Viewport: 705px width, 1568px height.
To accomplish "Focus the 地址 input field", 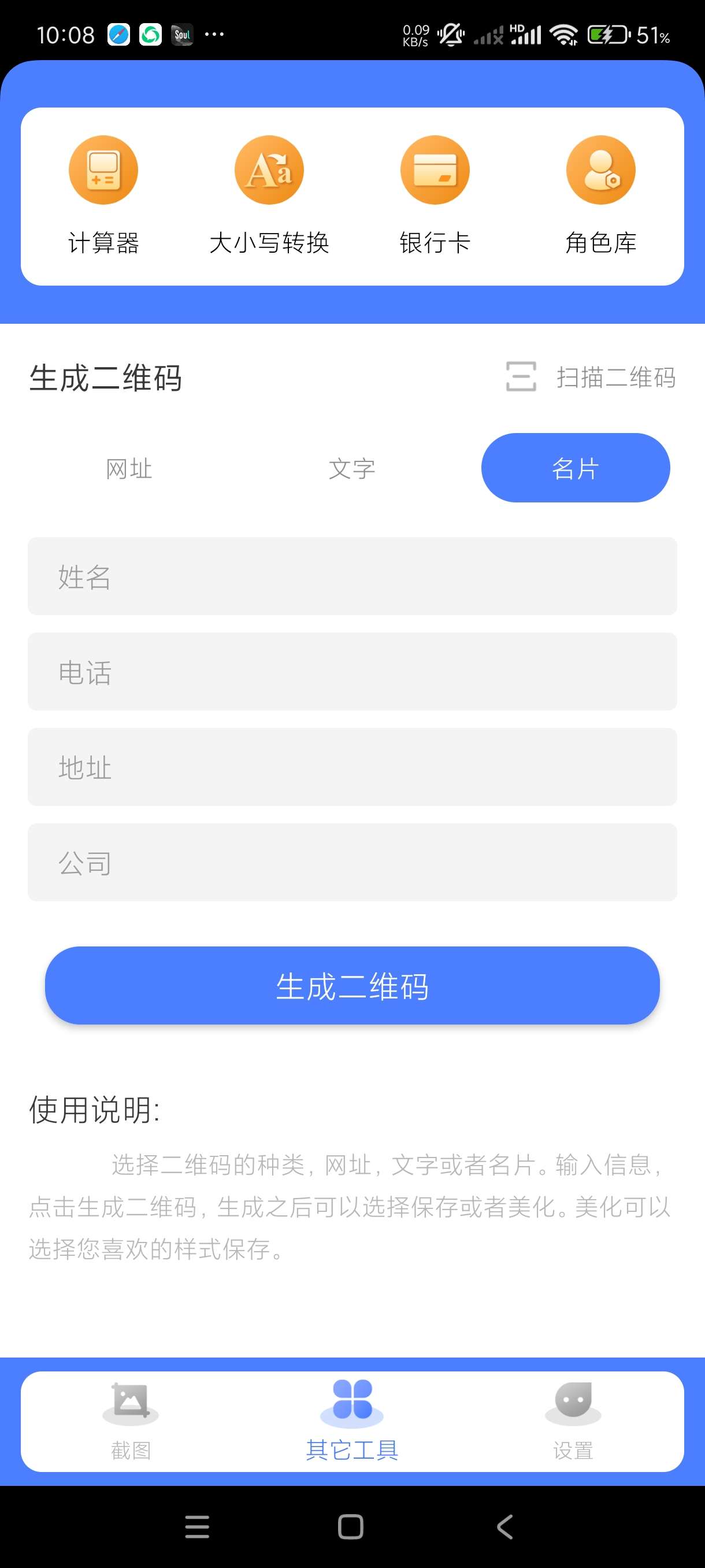I will [x=352, y=767].
